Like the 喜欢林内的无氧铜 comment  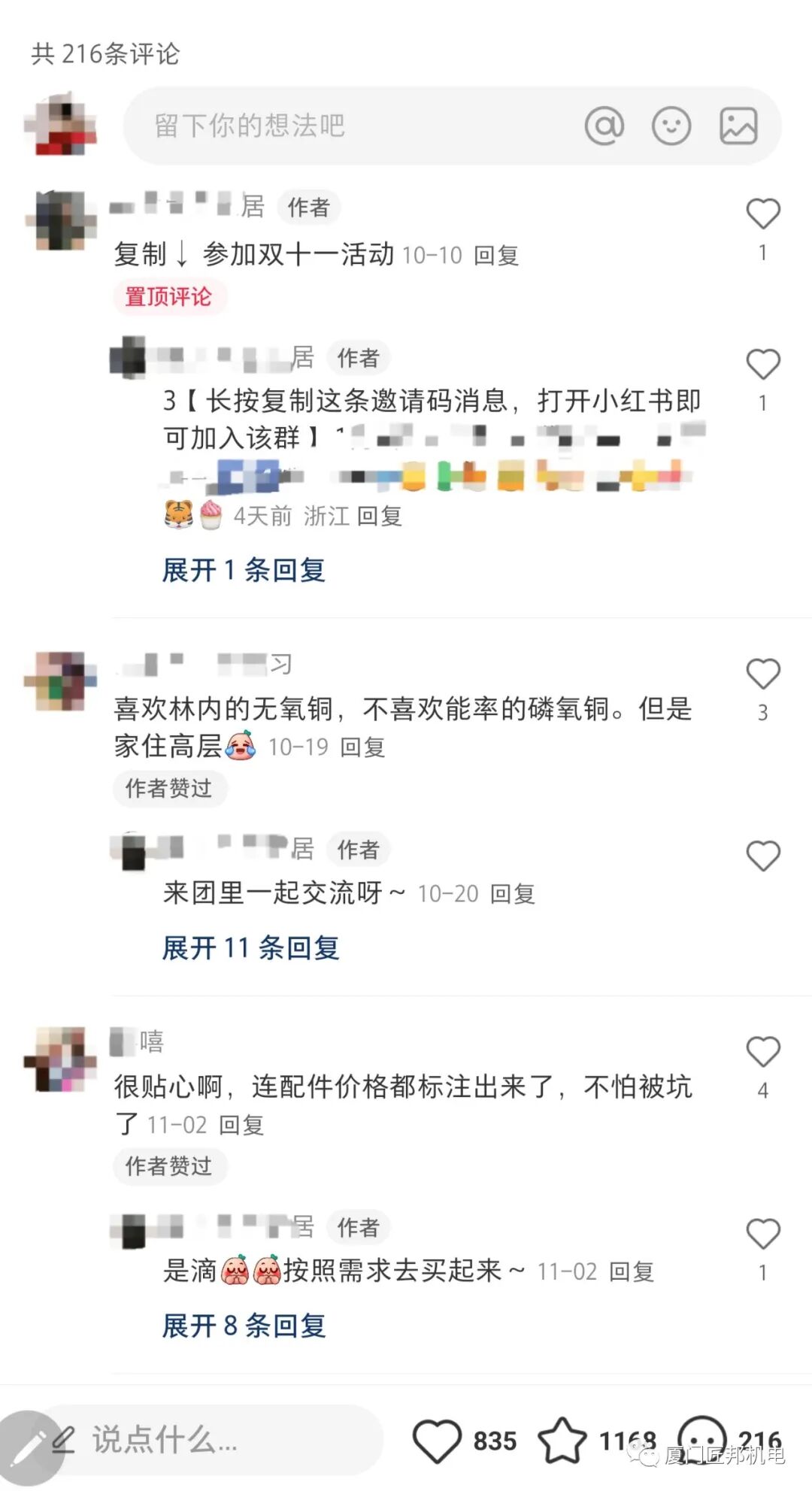(x=762, y=674)
